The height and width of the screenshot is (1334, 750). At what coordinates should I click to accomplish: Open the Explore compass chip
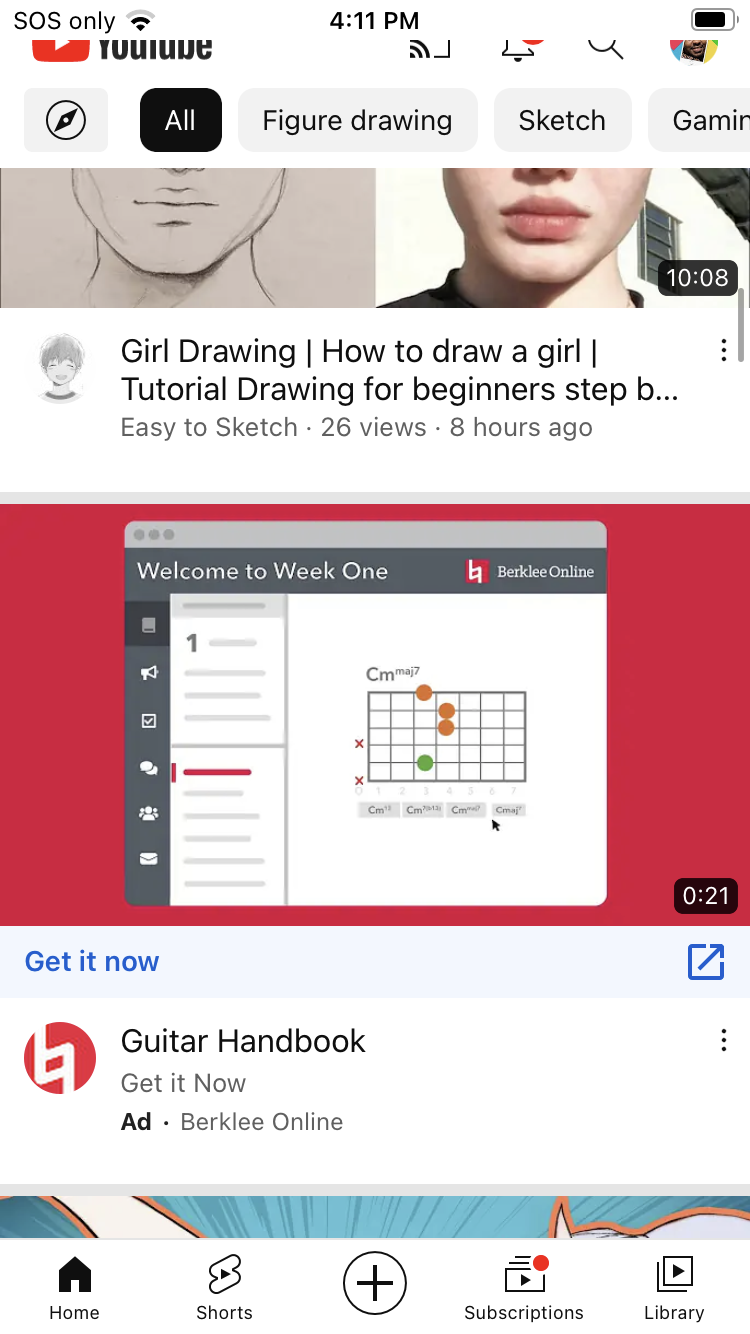(66, 121)
